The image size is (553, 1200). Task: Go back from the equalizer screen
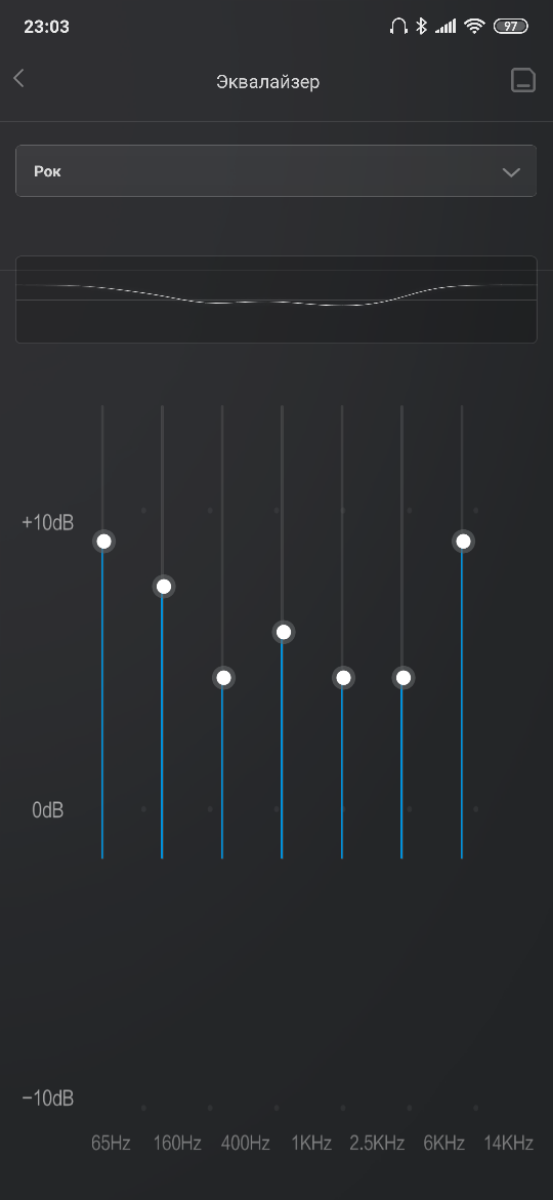point(19,79)
